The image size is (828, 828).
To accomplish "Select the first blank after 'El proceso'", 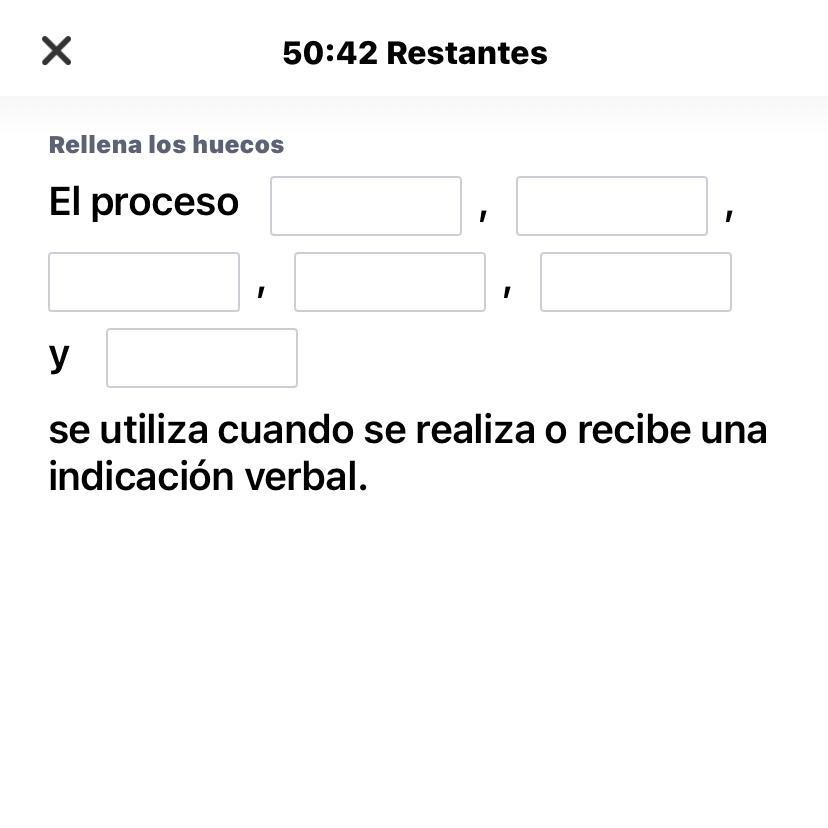I will (366, 206).
